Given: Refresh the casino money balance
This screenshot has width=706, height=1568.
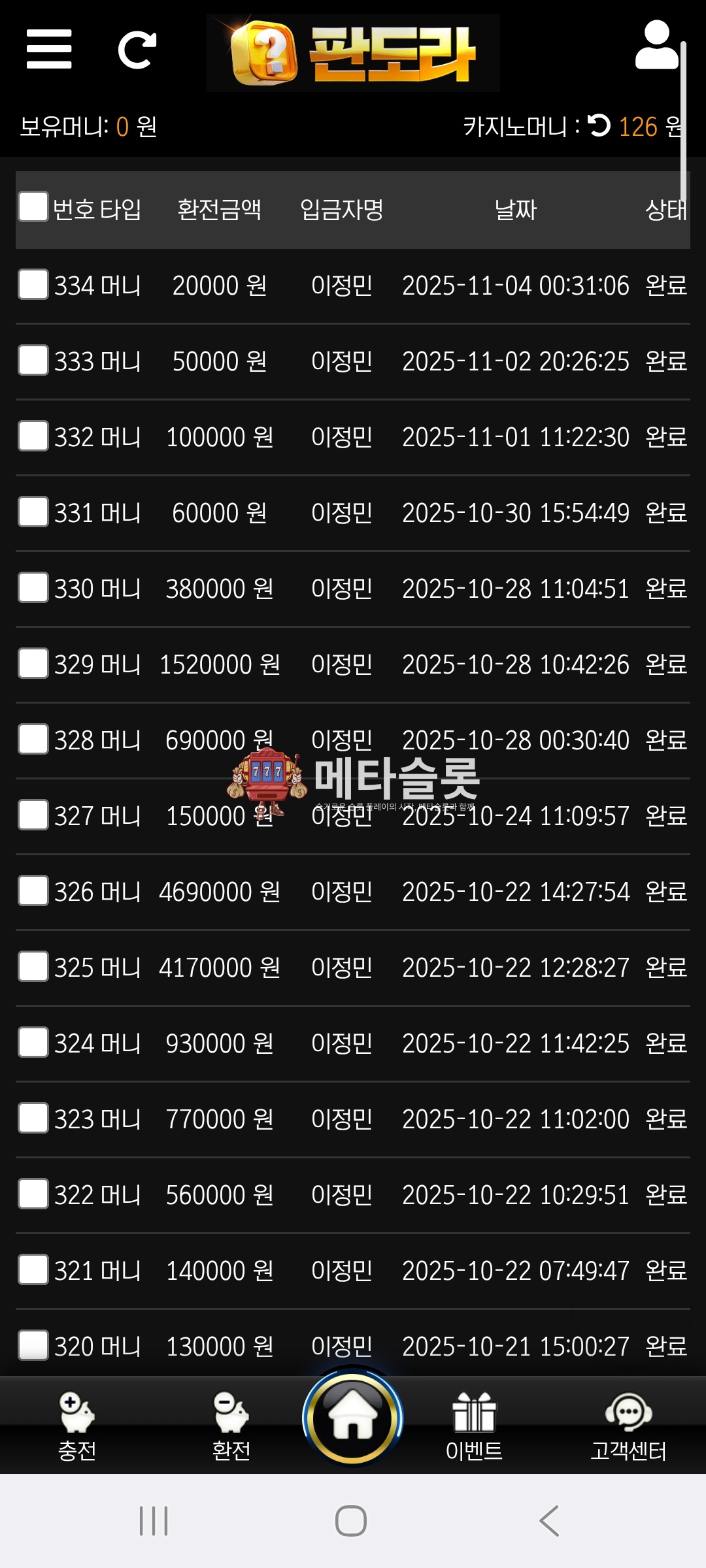Looking at the screenshot, I should (598, 125).
